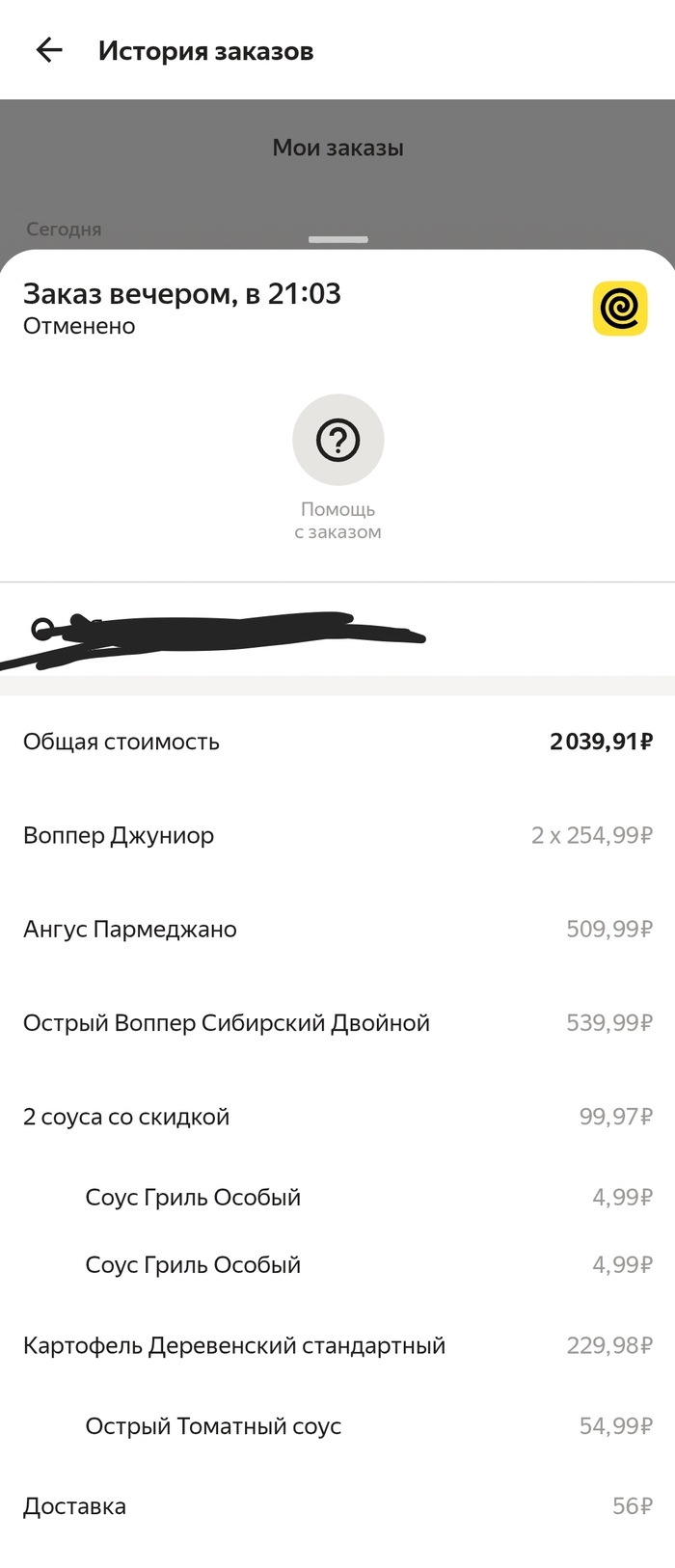Tap the bottom sheet drag handle
Viewport: 675px width, 1568px height.
[x=337, y=239]
